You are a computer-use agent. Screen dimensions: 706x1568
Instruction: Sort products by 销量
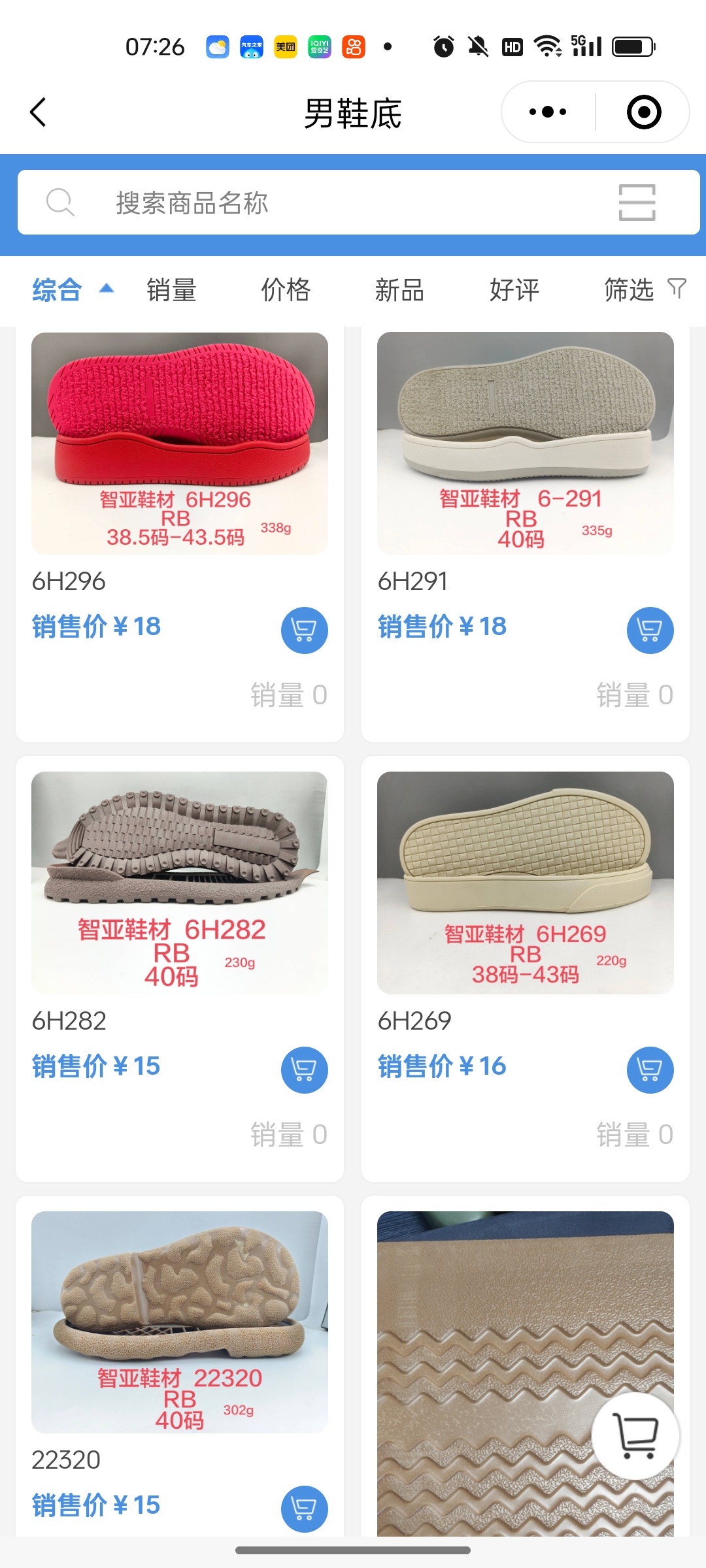click(171, 290)
